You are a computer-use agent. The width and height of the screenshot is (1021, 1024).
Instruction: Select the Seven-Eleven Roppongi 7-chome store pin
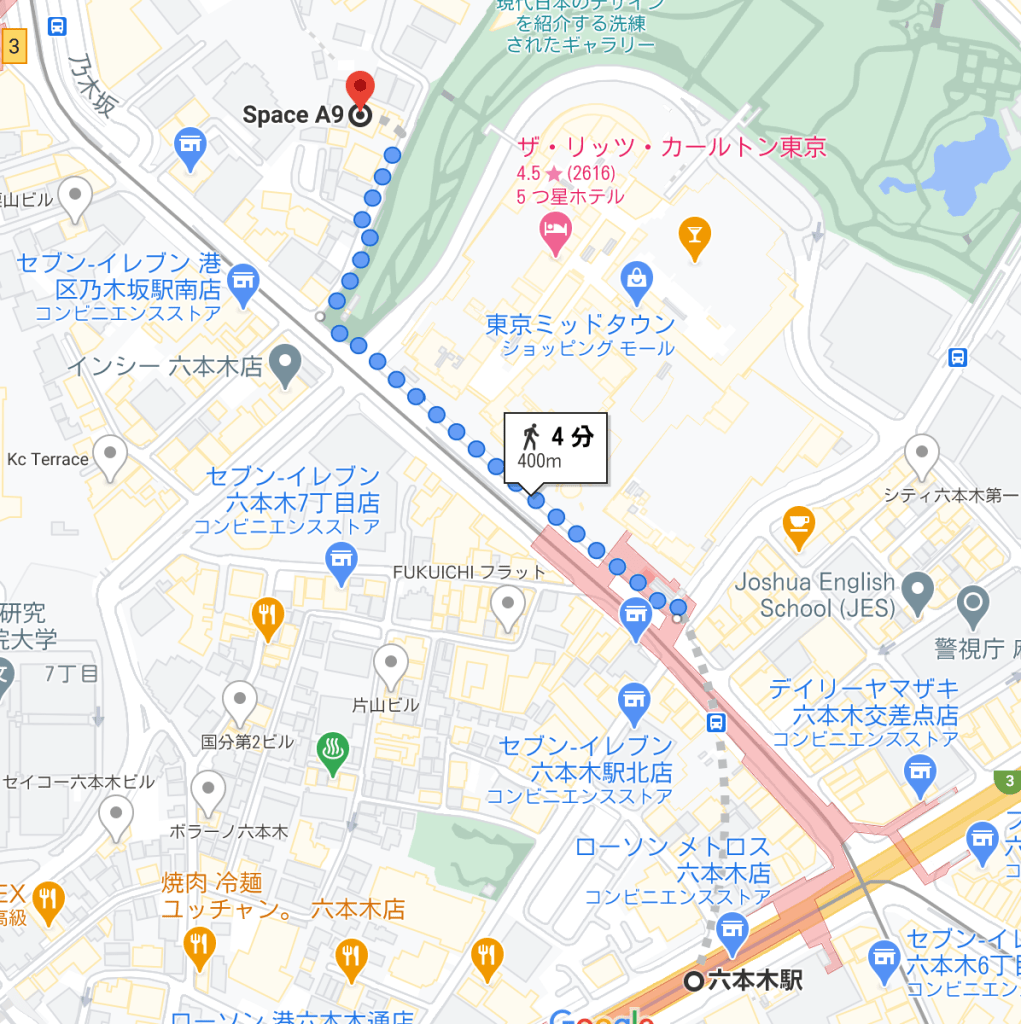click(342, 560)
